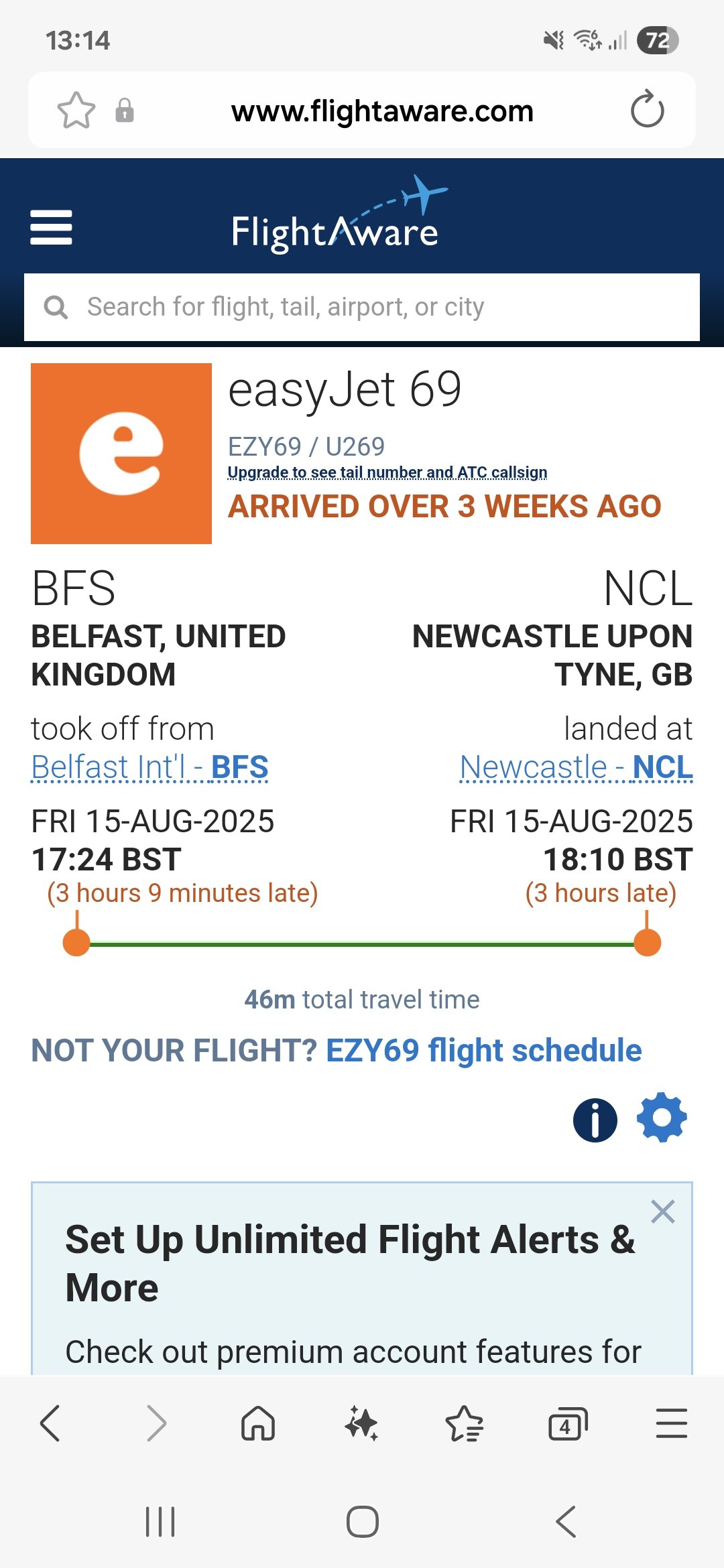This screenshot has width=724, height=1568.
Task: Open the browser tools menu
Action: click(x=672, y=1423)
